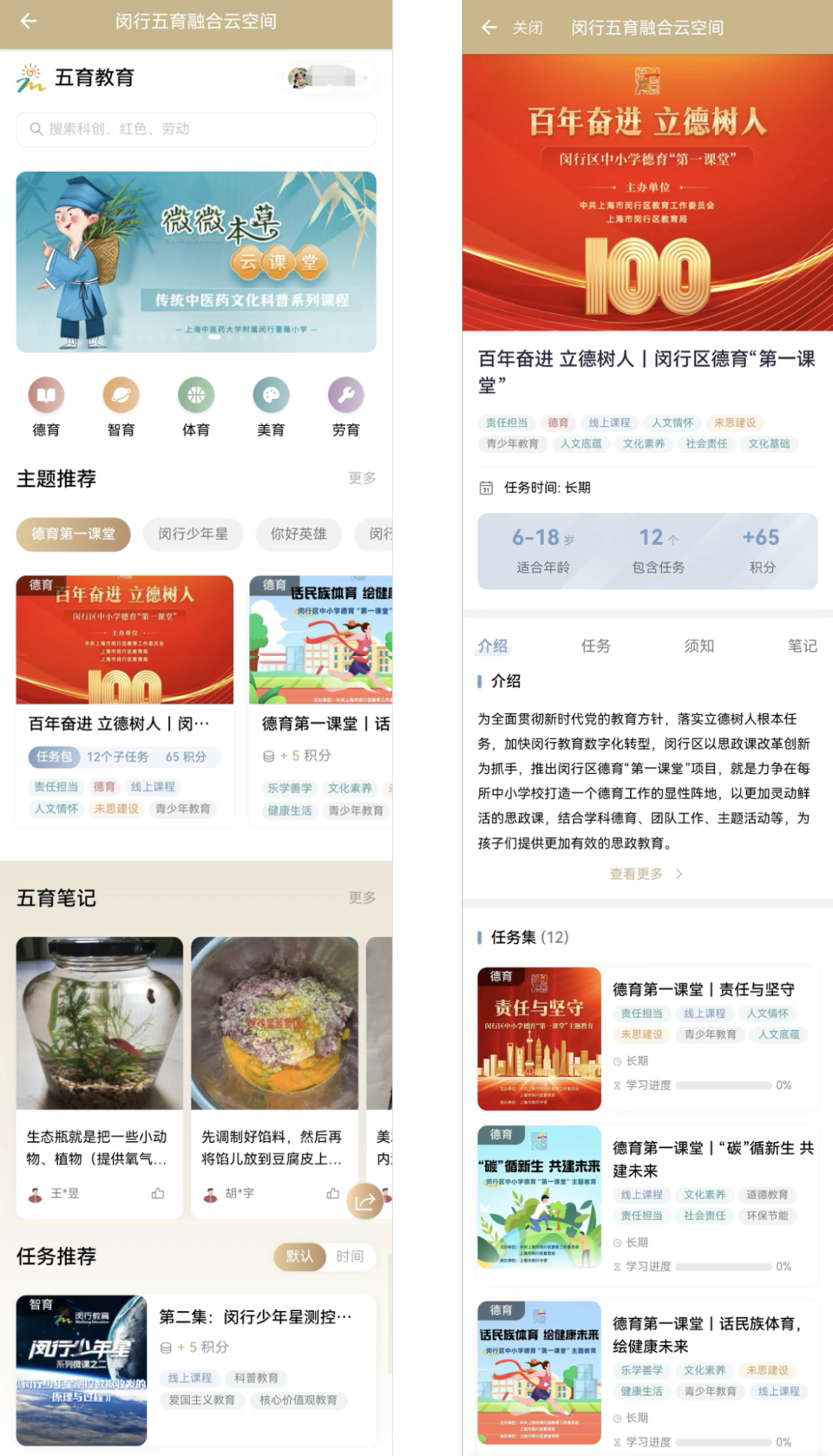Switch to the 任务 tab
The width and height of the screenshot is (833, 1456).
point(595,646)
